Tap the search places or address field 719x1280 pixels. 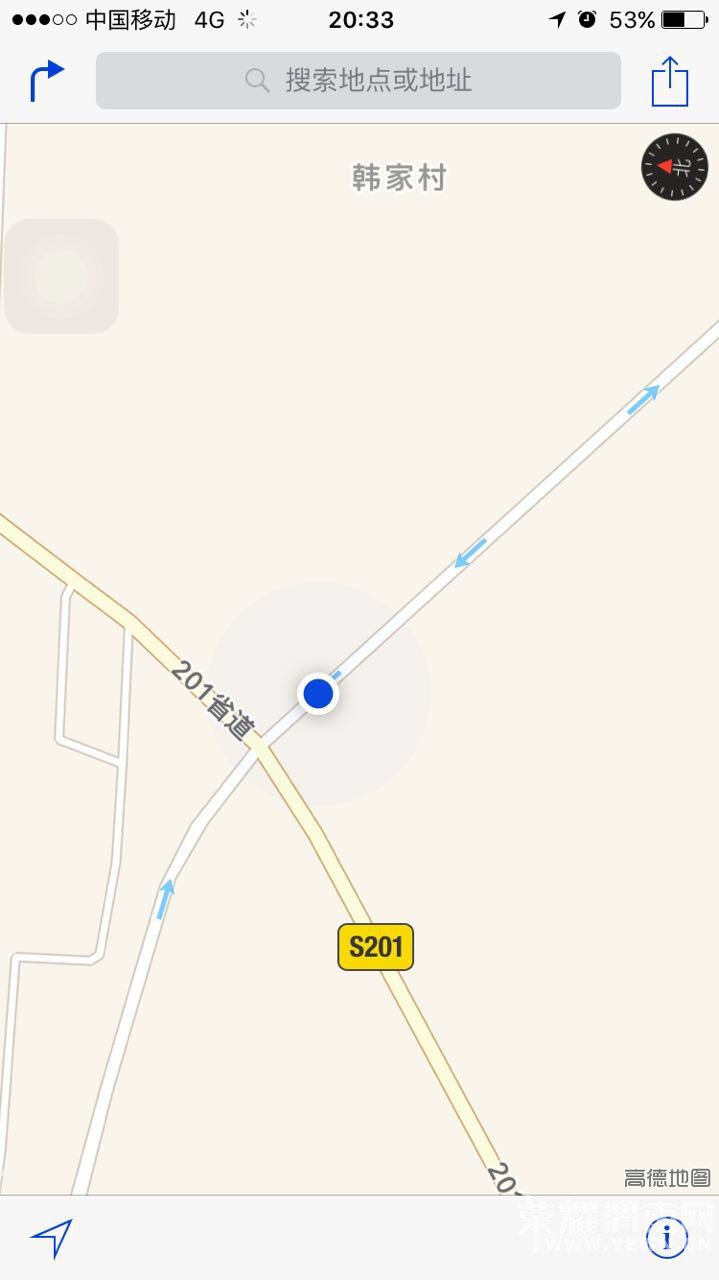(x=358, y=81)
